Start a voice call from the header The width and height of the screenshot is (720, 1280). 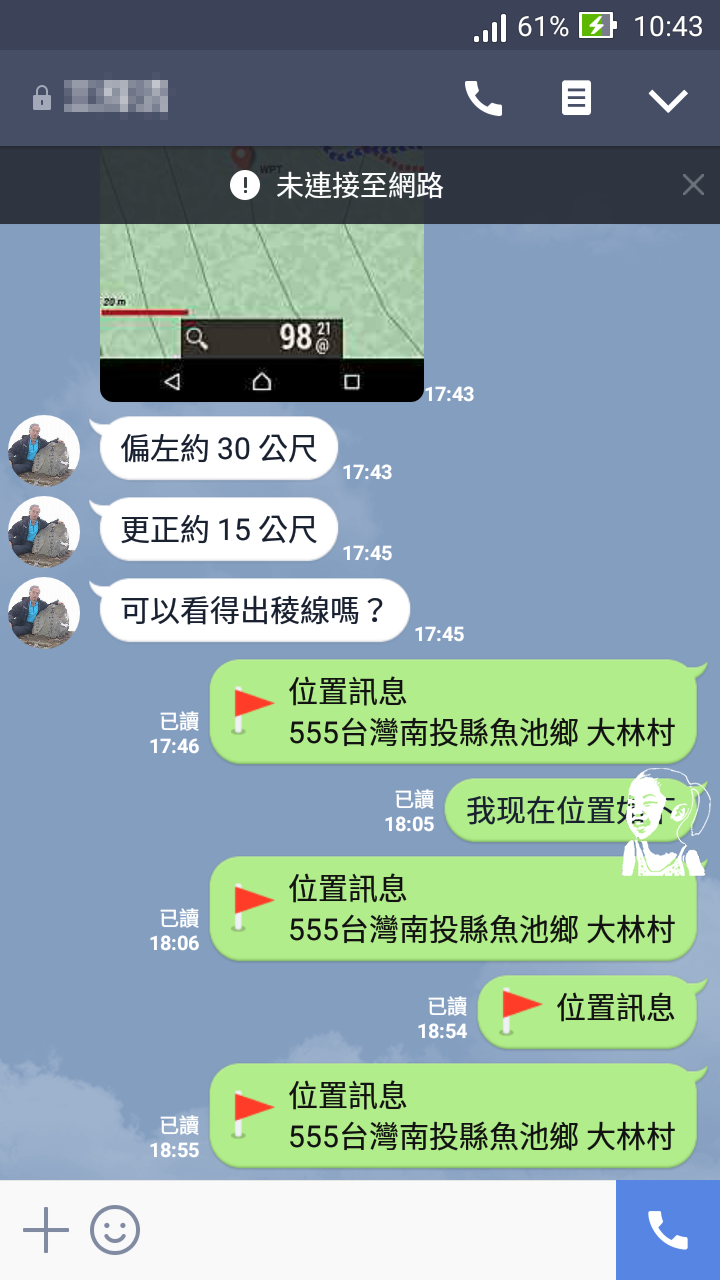[483, 99]
